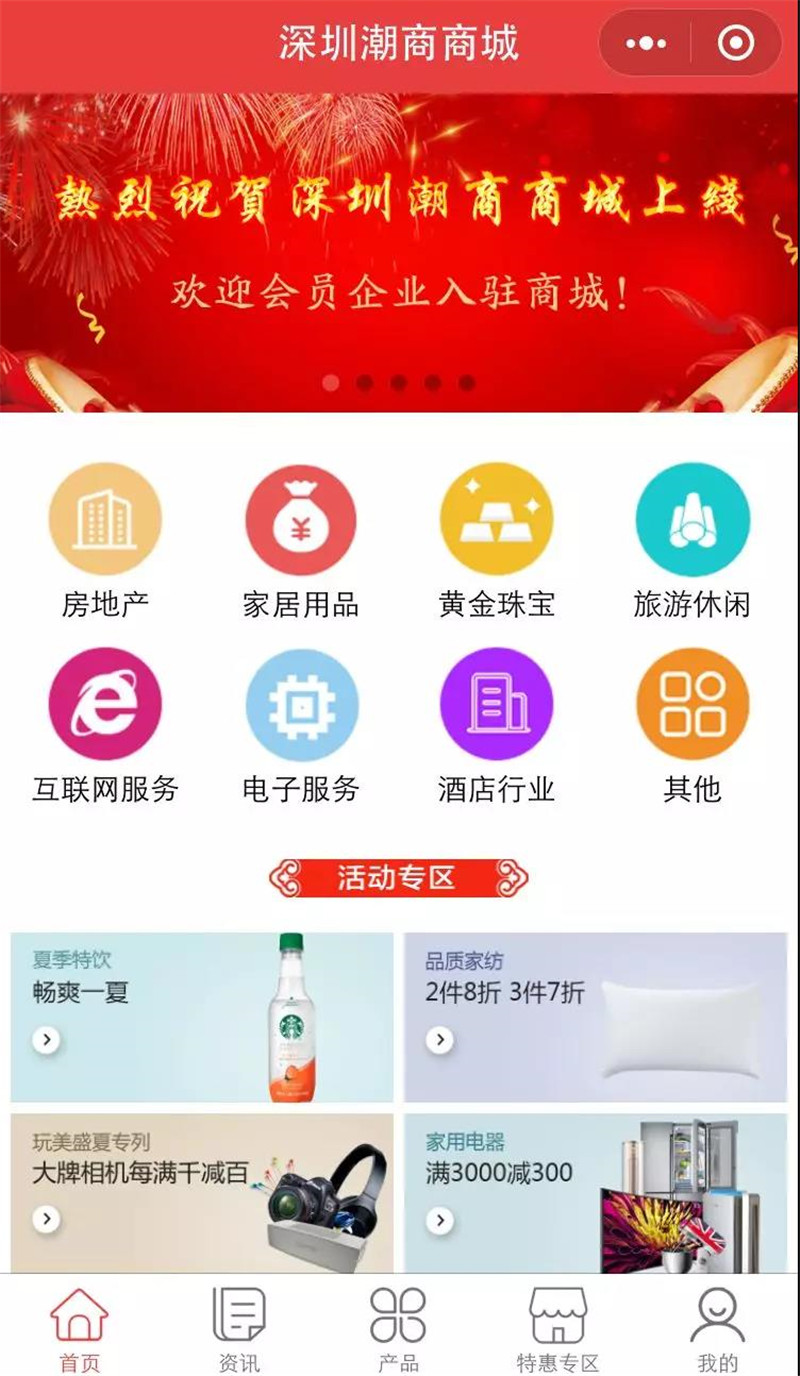Open the 家居用品 category
Screen dimensions: 800x1376
(300, 541)
